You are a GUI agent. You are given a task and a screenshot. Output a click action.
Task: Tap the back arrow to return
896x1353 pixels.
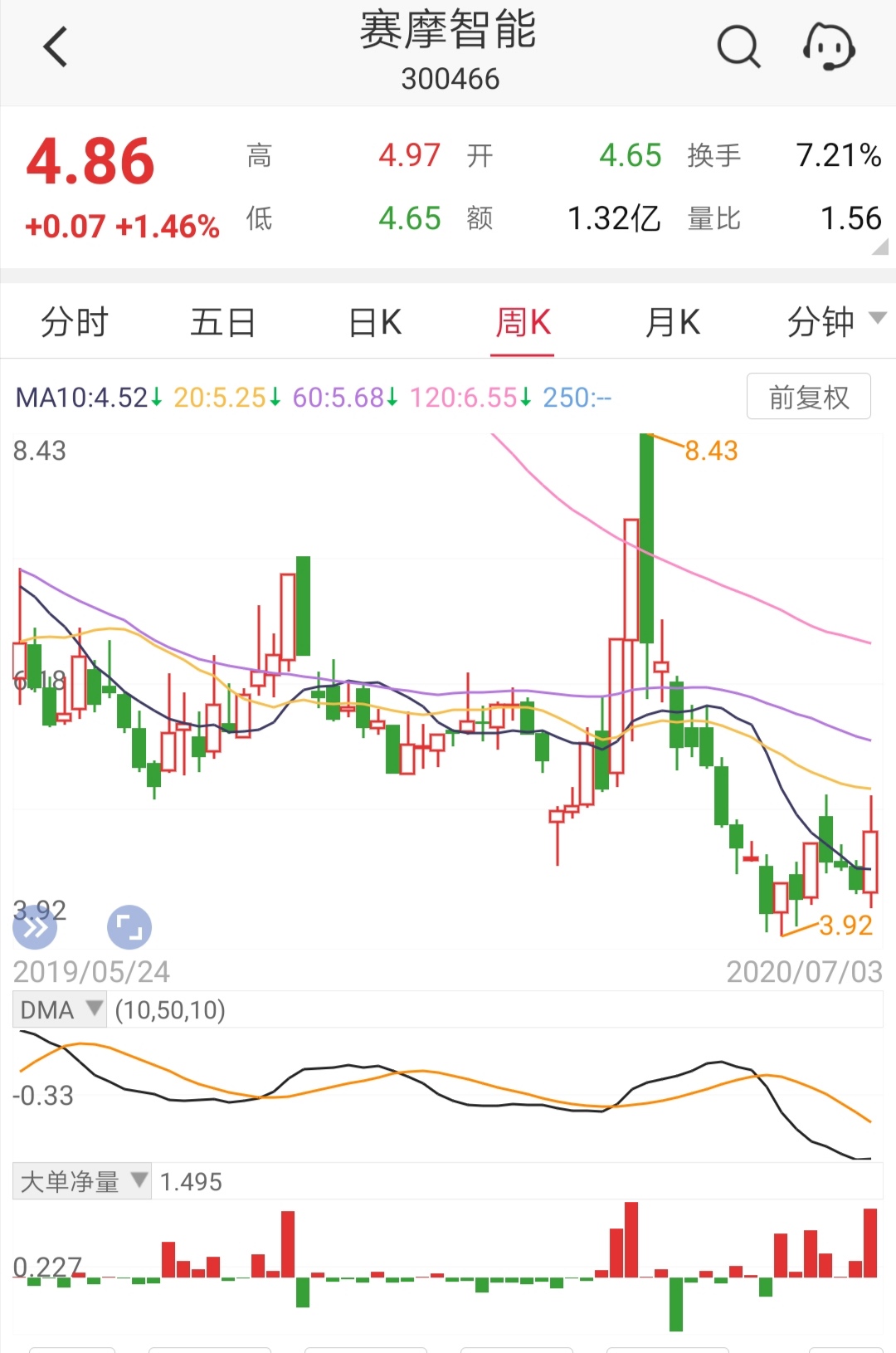pyautogui.click(x=55, y=46)
